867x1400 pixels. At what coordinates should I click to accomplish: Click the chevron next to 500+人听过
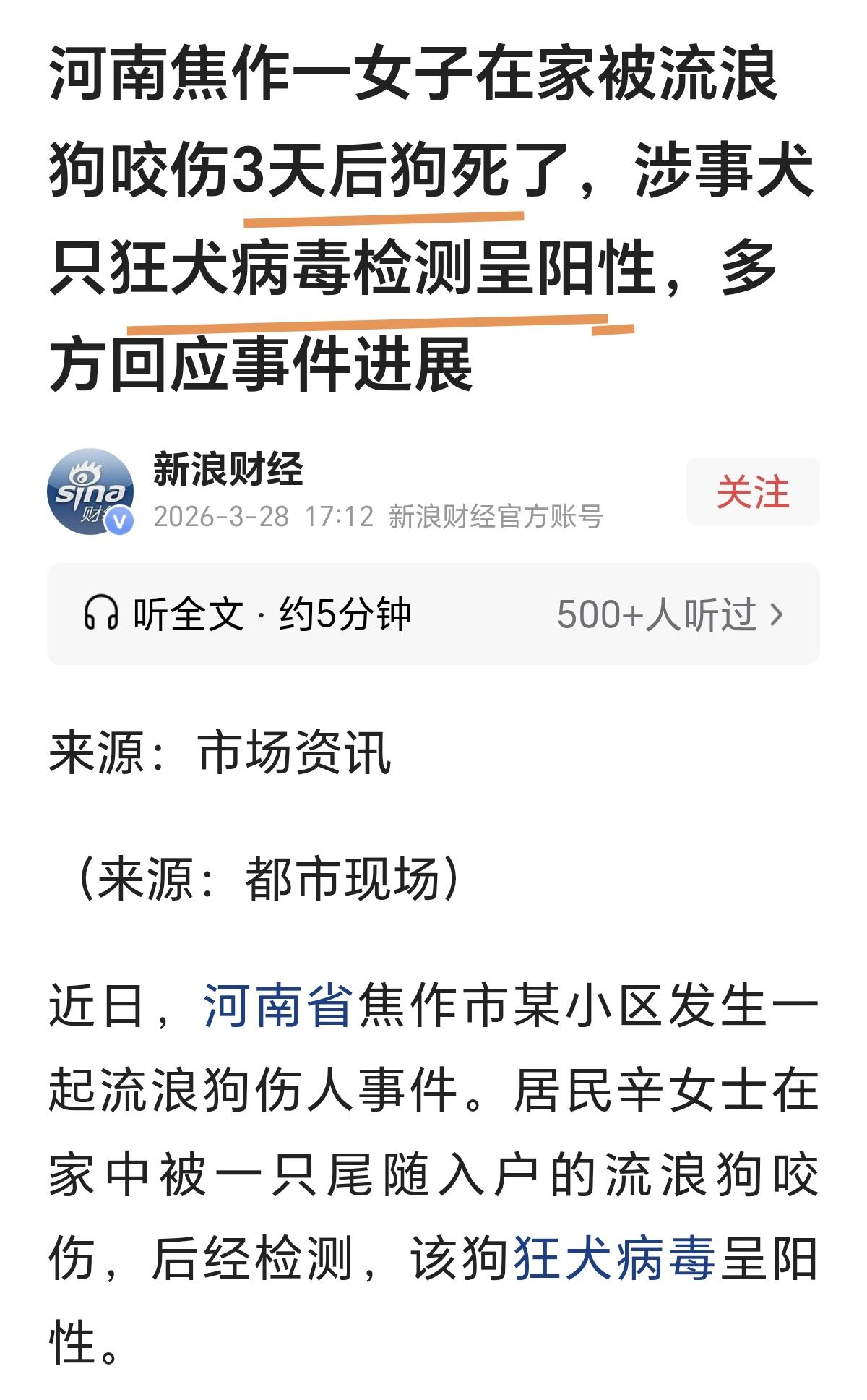point(777,615)
